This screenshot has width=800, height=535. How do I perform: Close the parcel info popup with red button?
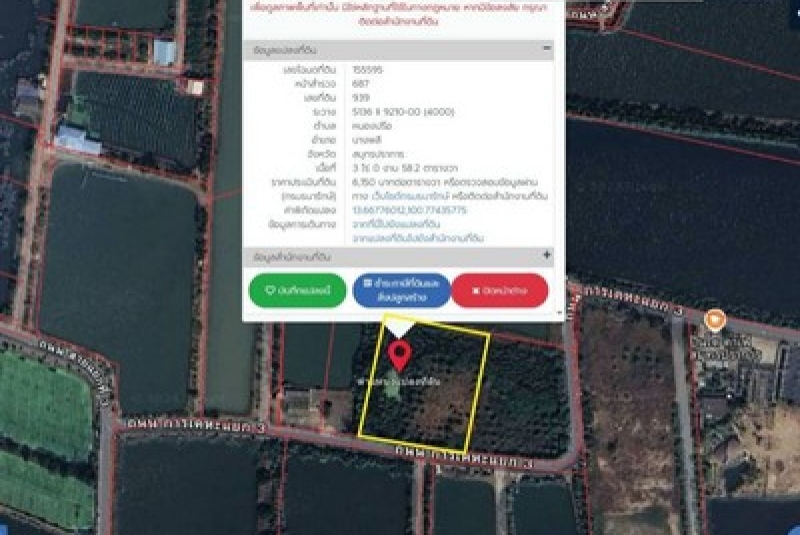coord(500,290)
